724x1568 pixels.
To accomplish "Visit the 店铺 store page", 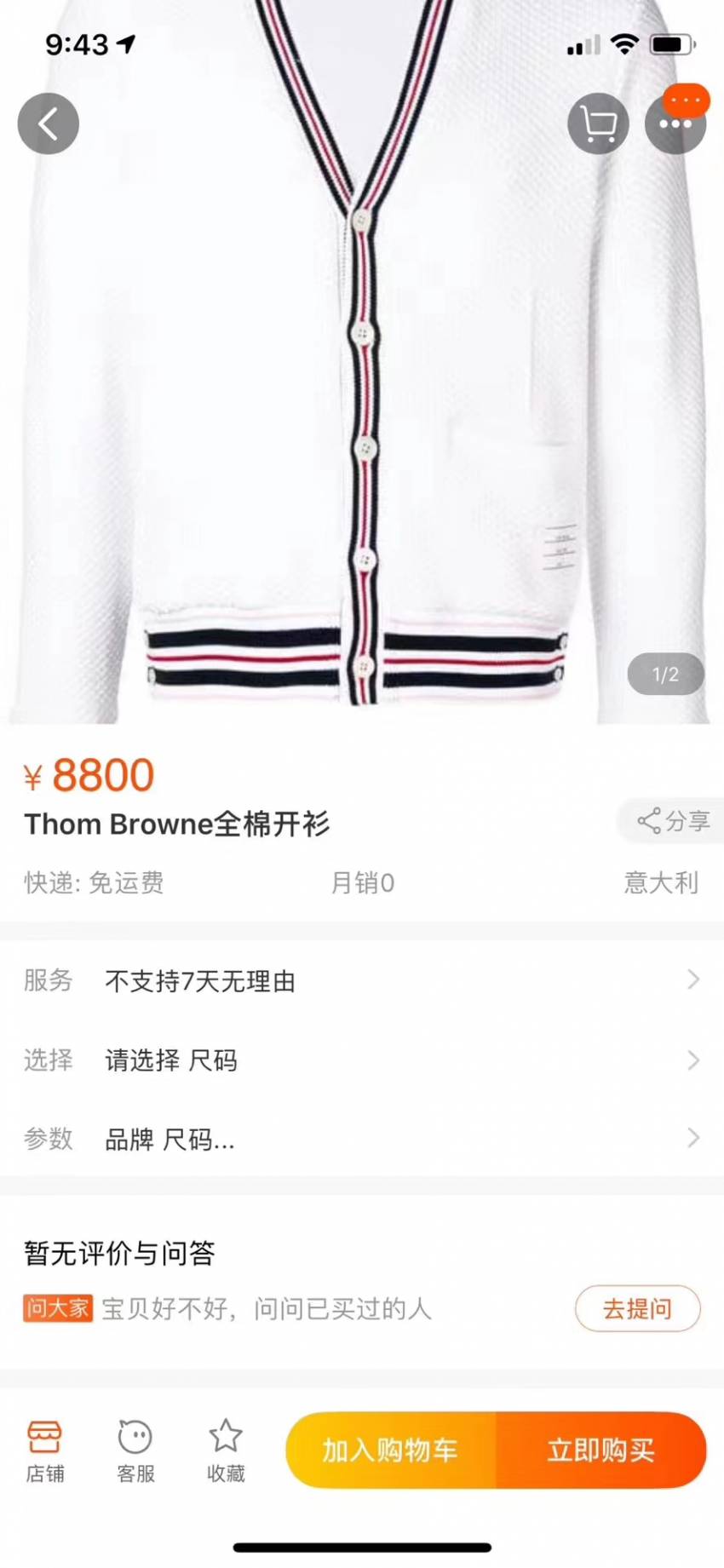I will pyautogui.click(x=45, y=1452).
